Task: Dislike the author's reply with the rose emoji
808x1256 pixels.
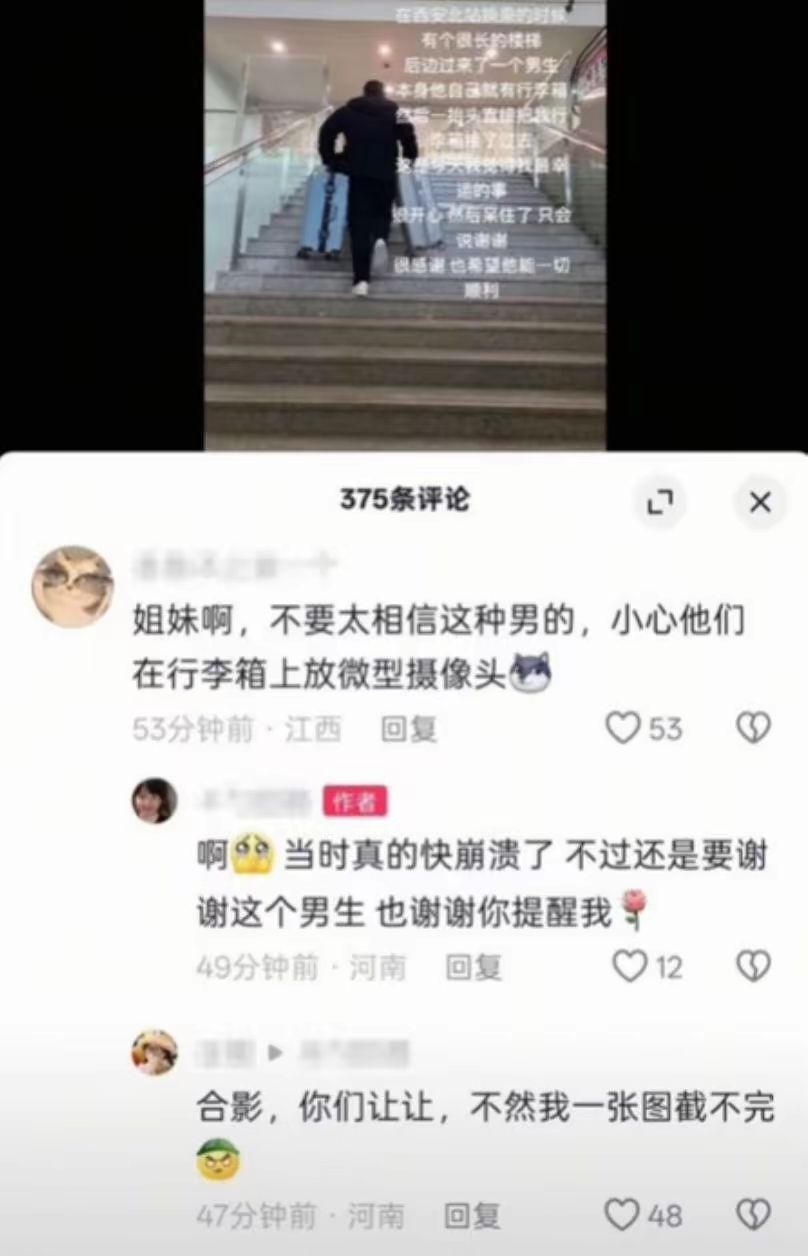Action: coord(753,966)
